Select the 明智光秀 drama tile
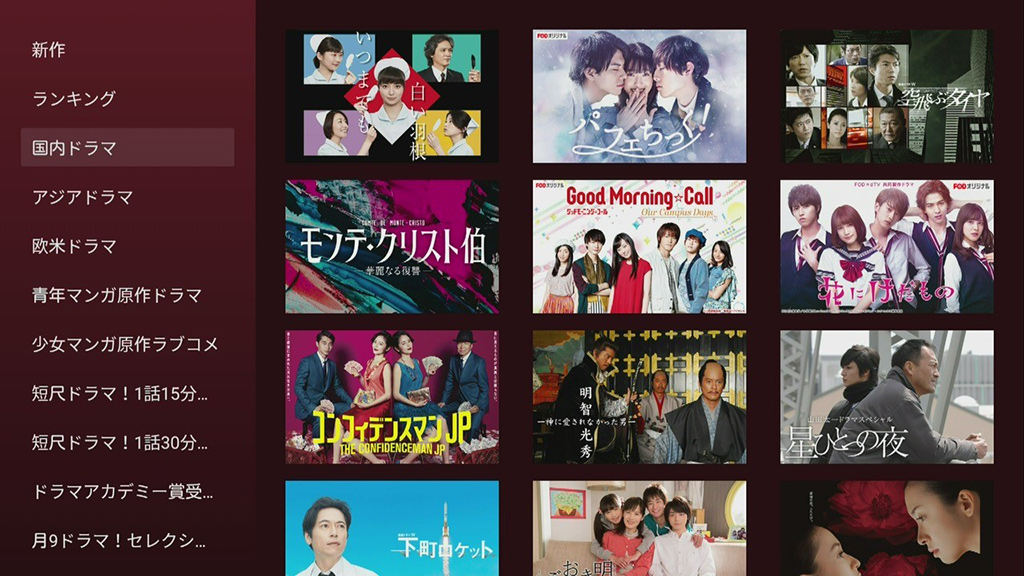Screen dimensions: 1024x576 click(639, 397)
